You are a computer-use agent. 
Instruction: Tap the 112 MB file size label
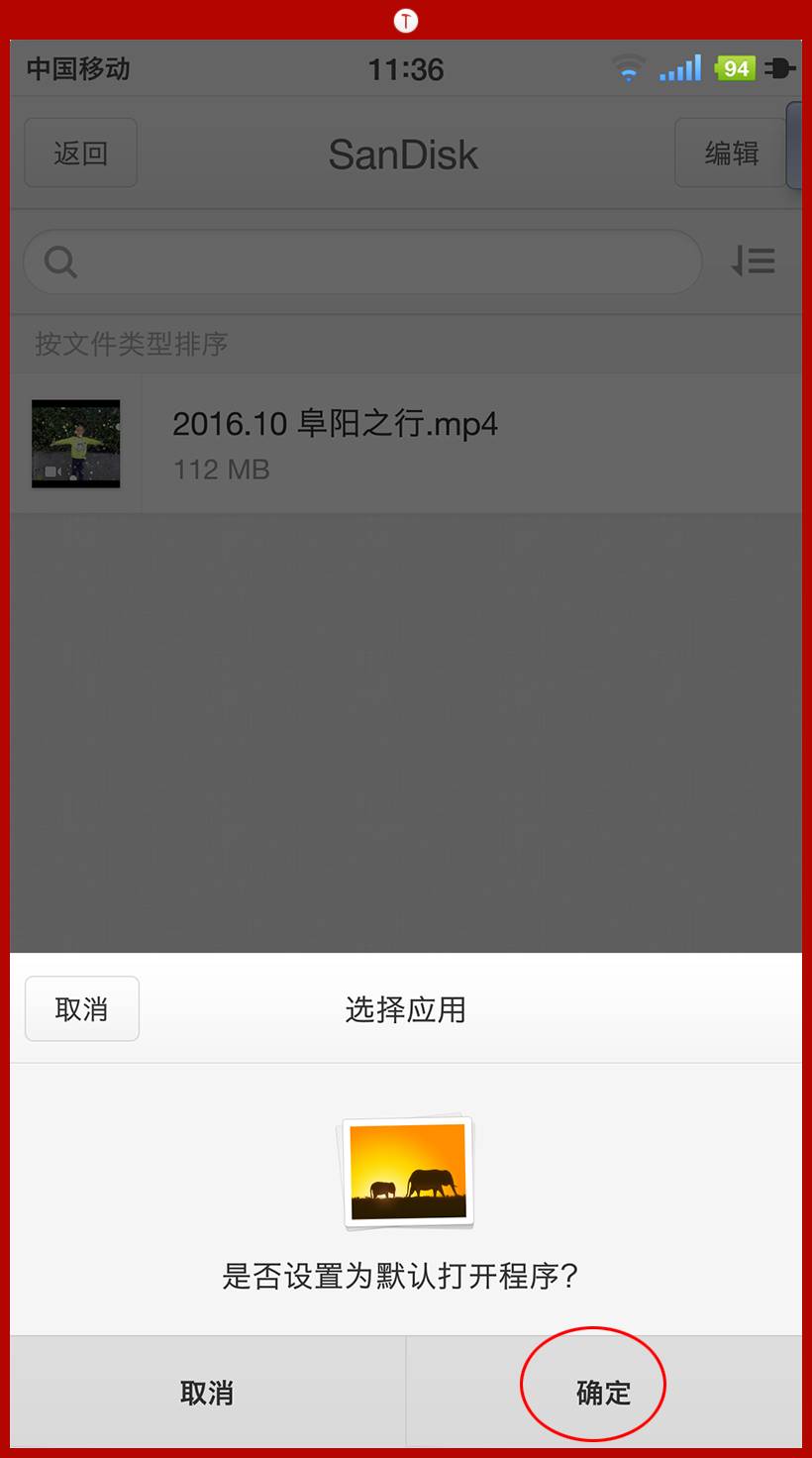(220, 469)
